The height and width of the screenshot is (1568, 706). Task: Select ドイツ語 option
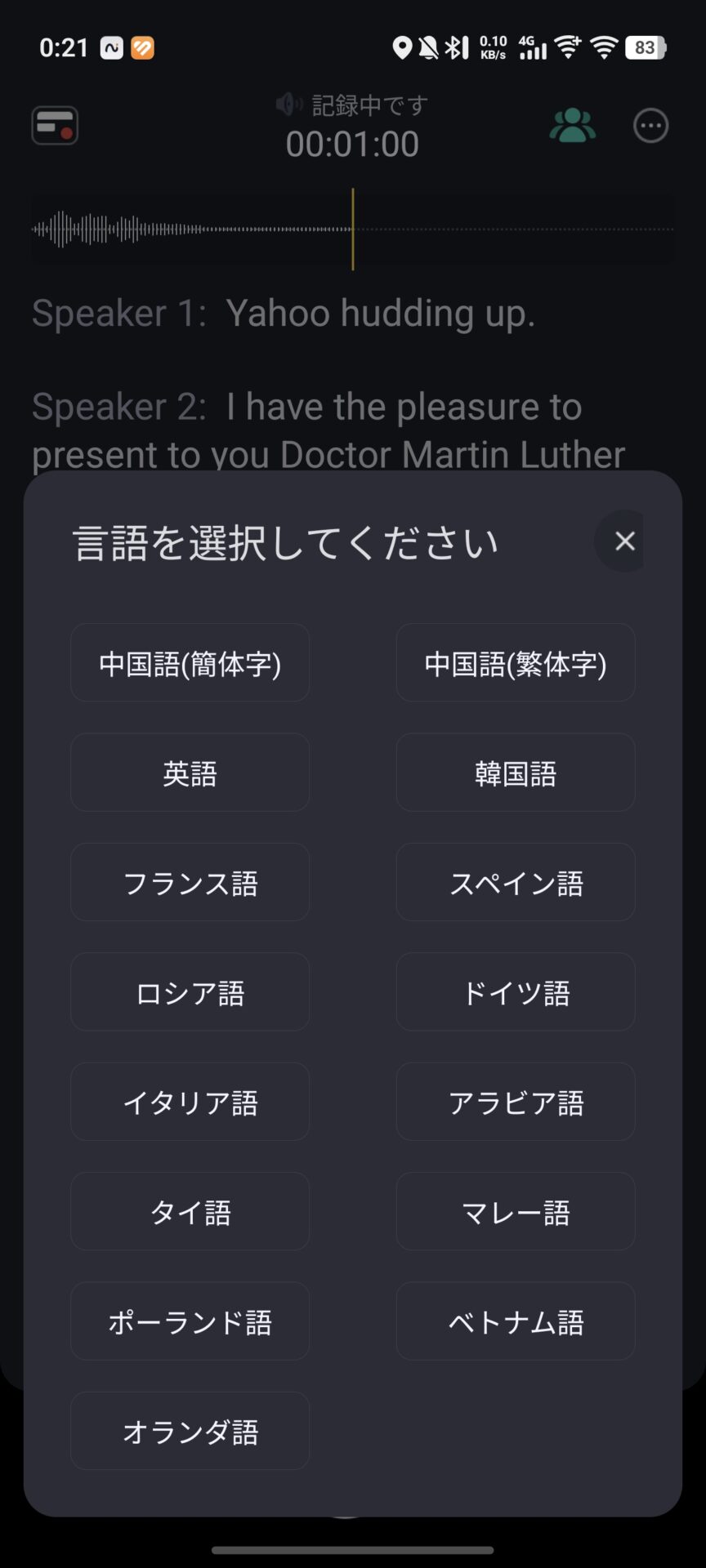(516, 991)
